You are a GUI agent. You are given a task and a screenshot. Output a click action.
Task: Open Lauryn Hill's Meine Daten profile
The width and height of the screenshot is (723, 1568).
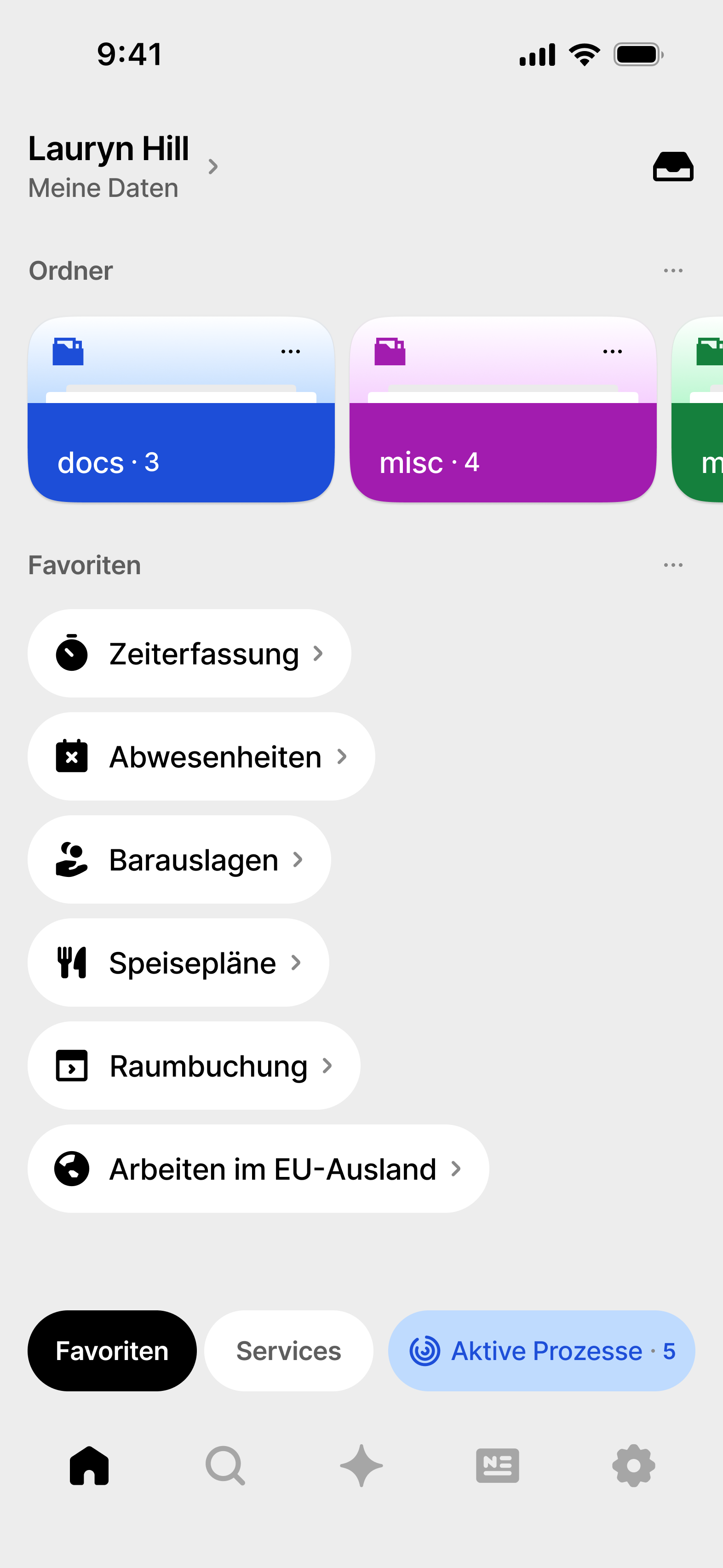[122, 166]
